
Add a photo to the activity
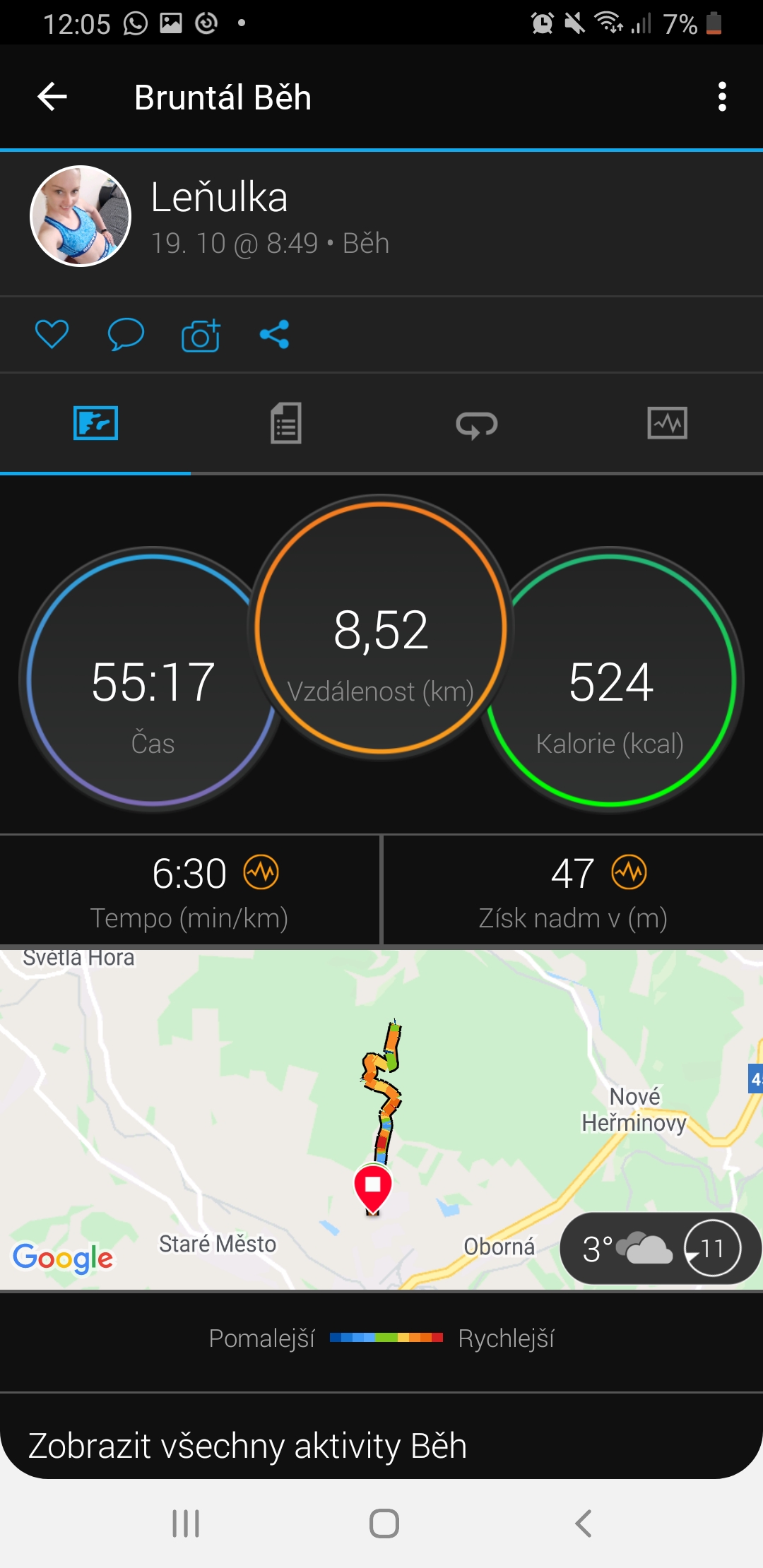point(201,335)
